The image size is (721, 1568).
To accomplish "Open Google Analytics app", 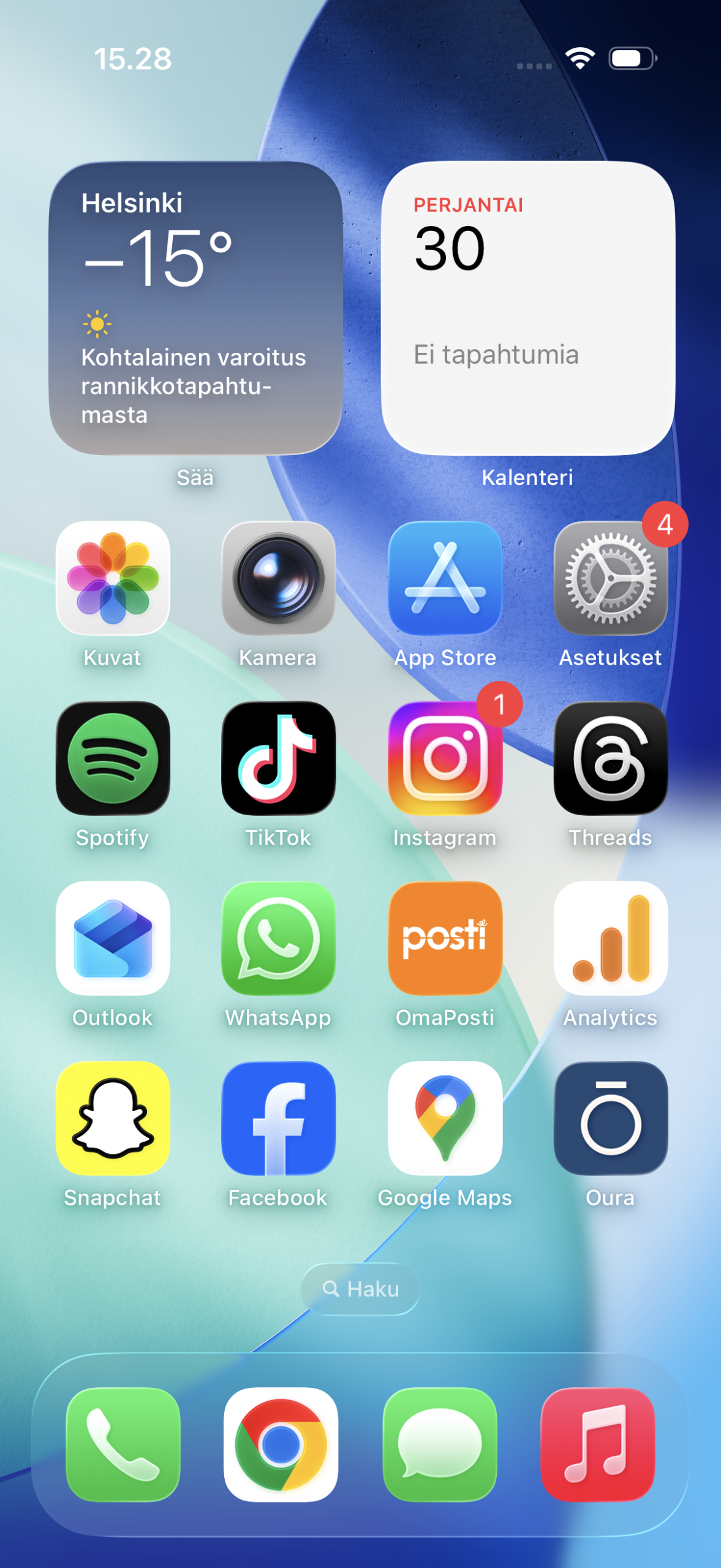I will (610, 938).
